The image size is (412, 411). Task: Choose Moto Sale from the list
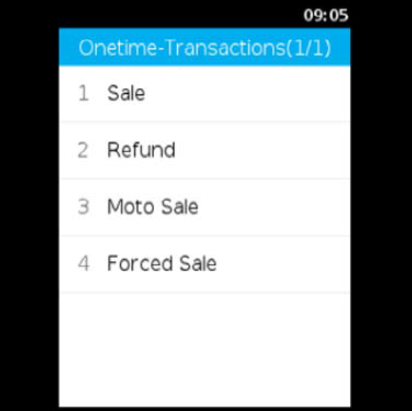click(205, 207)
